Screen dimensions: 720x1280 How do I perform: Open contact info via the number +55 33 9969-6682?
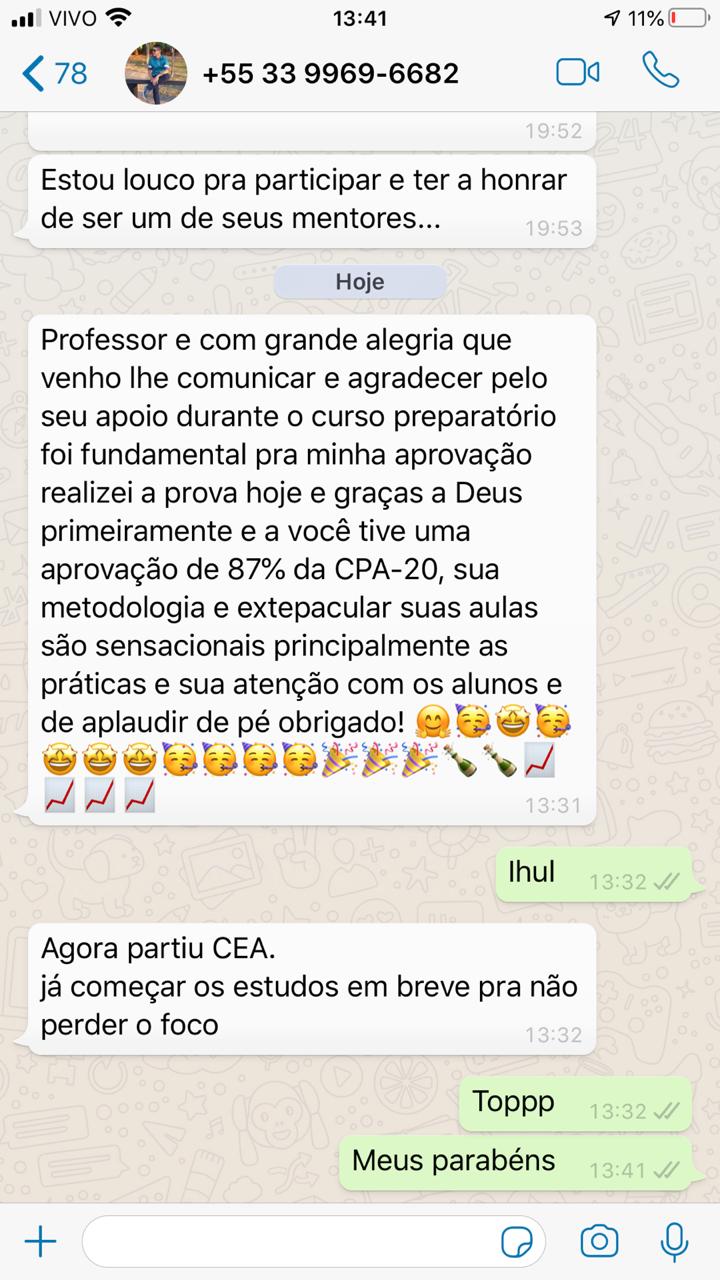coord(330,73)
